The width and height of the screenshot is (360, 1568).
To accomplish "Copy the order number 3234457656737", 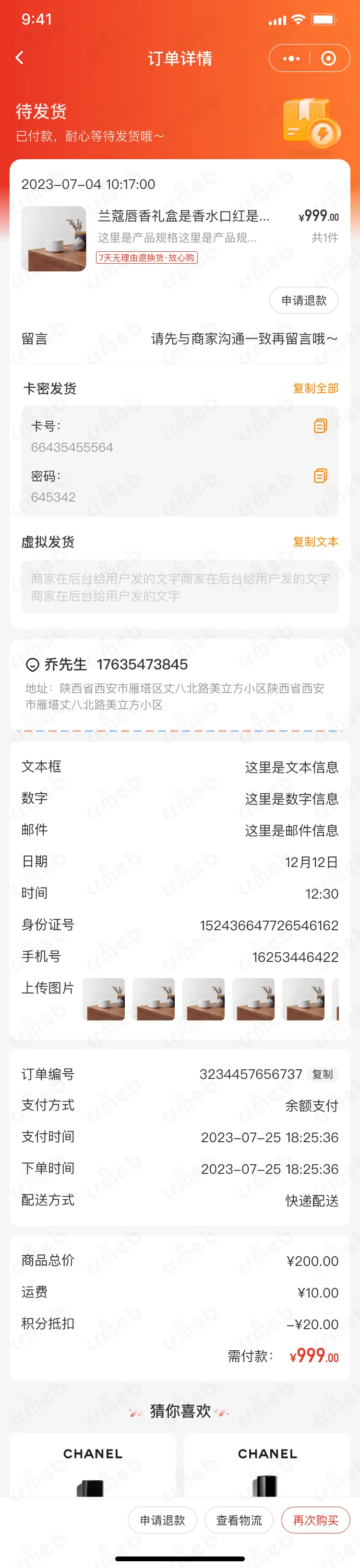I will click(322, 1075).
